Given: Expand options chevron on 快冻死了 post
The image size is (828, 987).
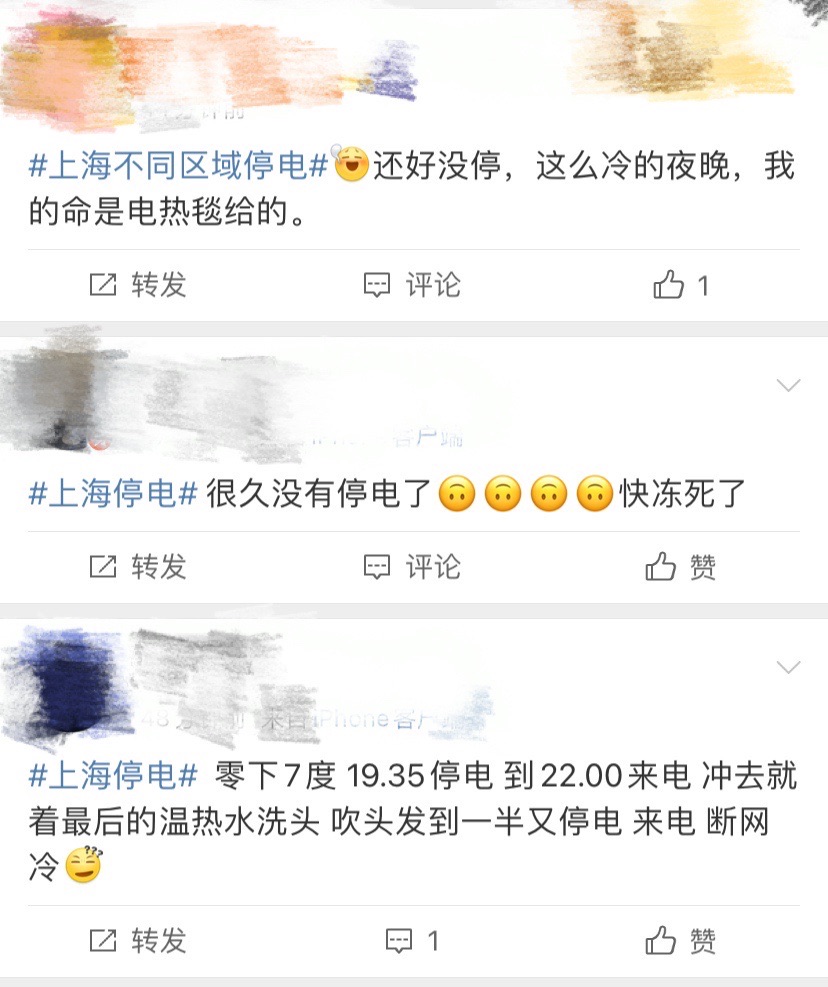Looking at the screenshot, I should pyautogui.click(x=789, y=385).
